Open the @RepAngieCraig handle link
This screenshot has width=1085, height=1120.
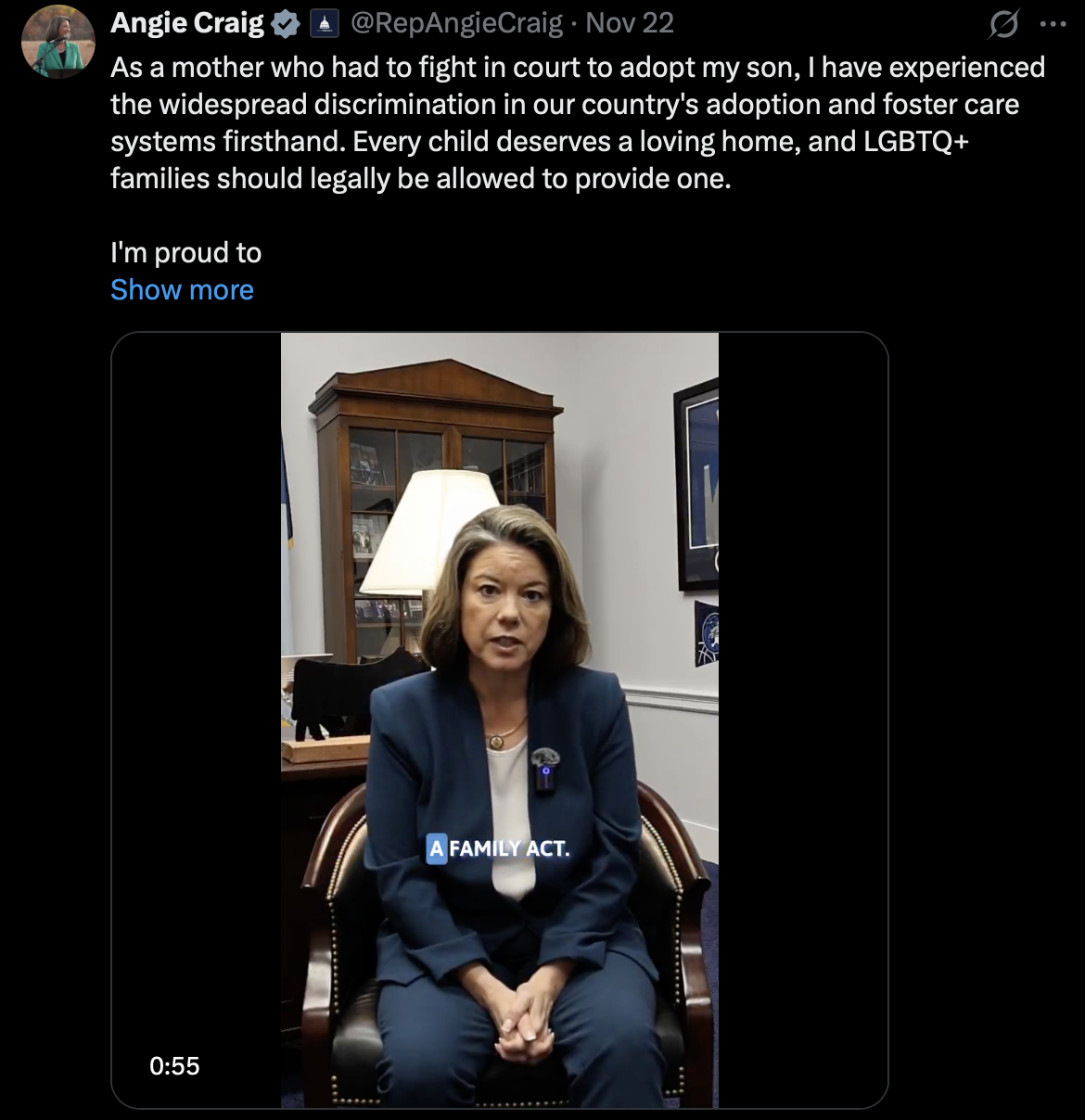[456, 23]
